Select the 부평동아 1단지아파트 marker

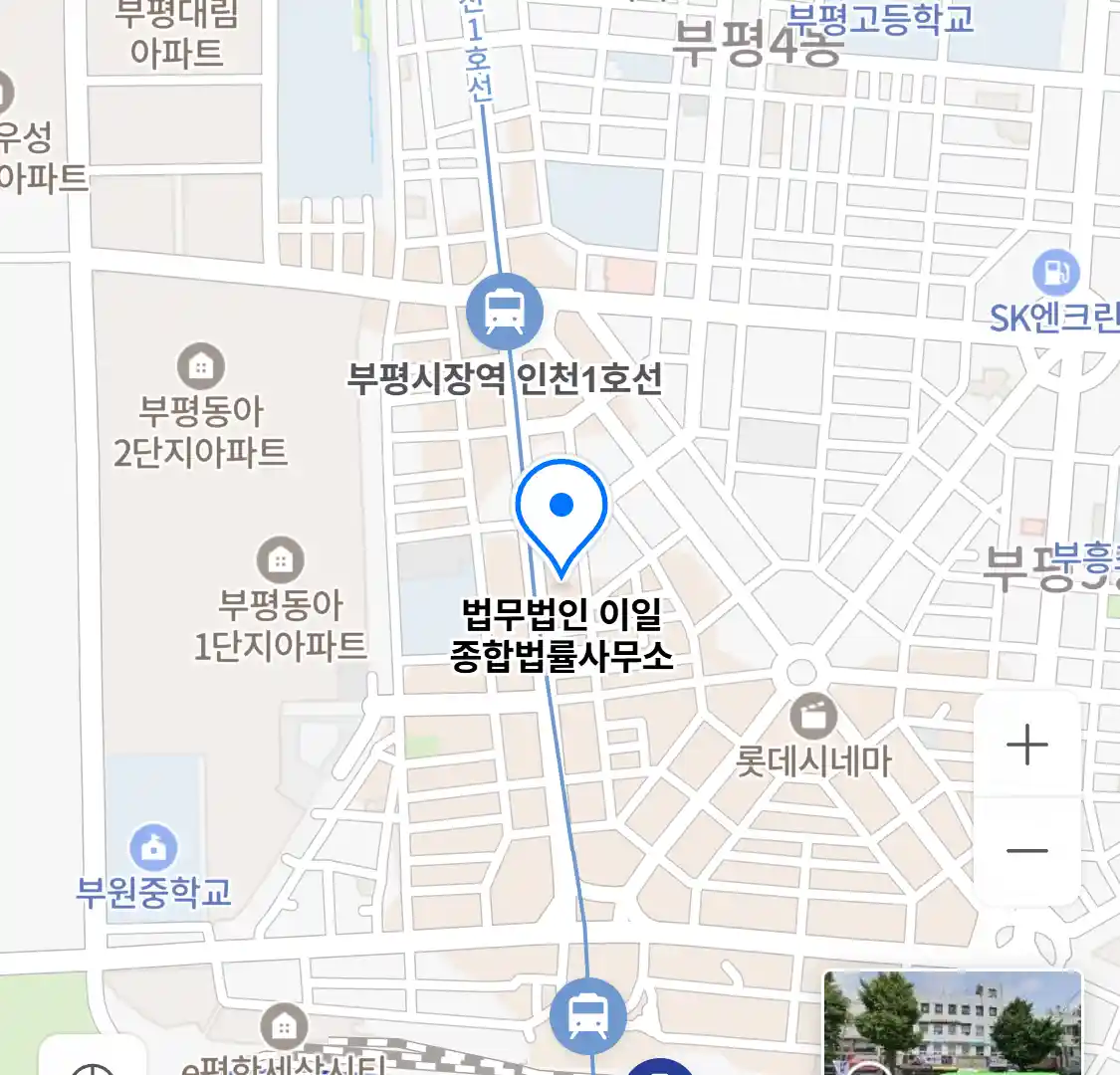pos(281,560)
